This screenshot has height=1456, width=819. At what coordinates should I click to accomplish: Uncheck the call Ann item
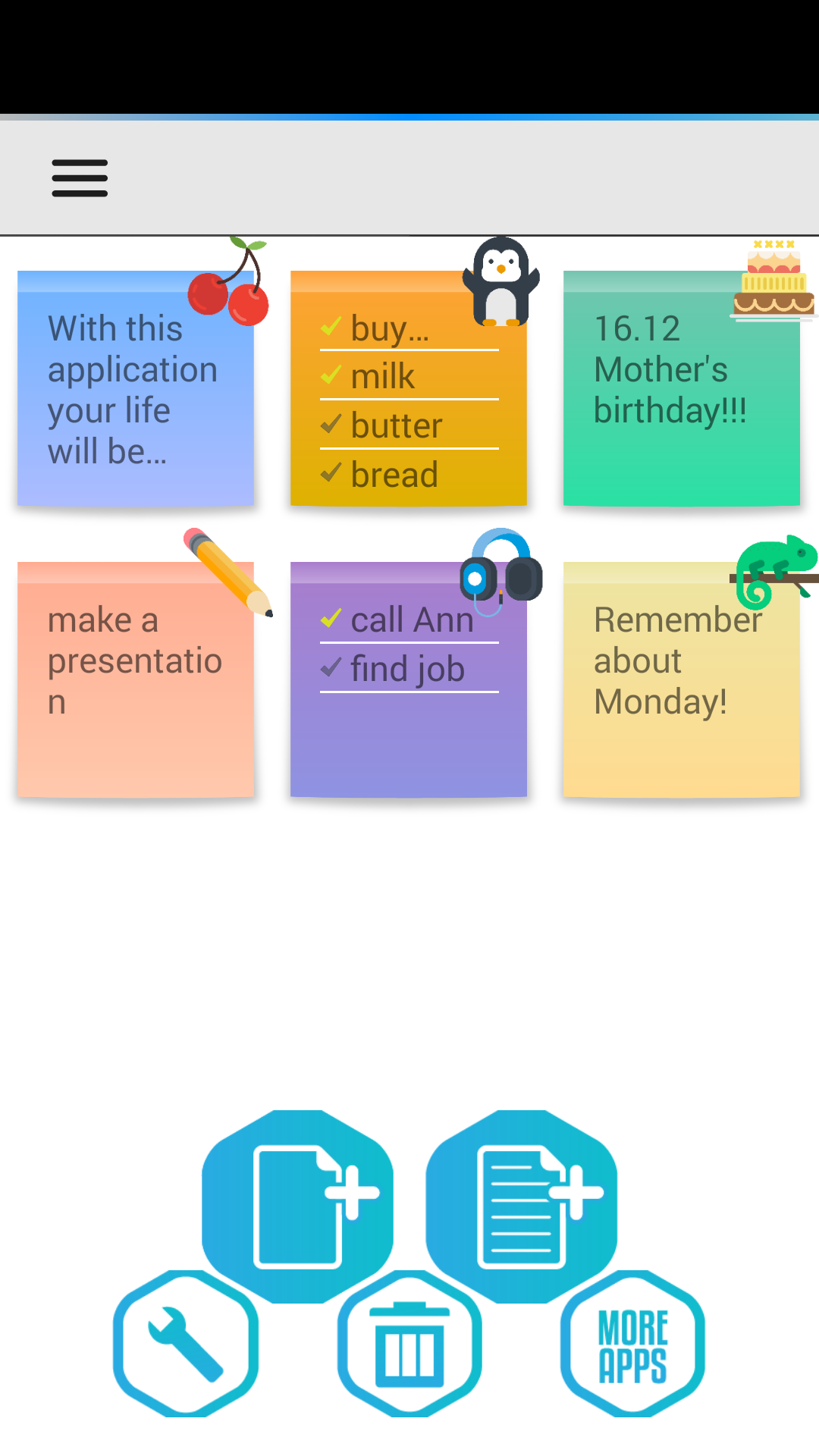(x=330, y=619)
